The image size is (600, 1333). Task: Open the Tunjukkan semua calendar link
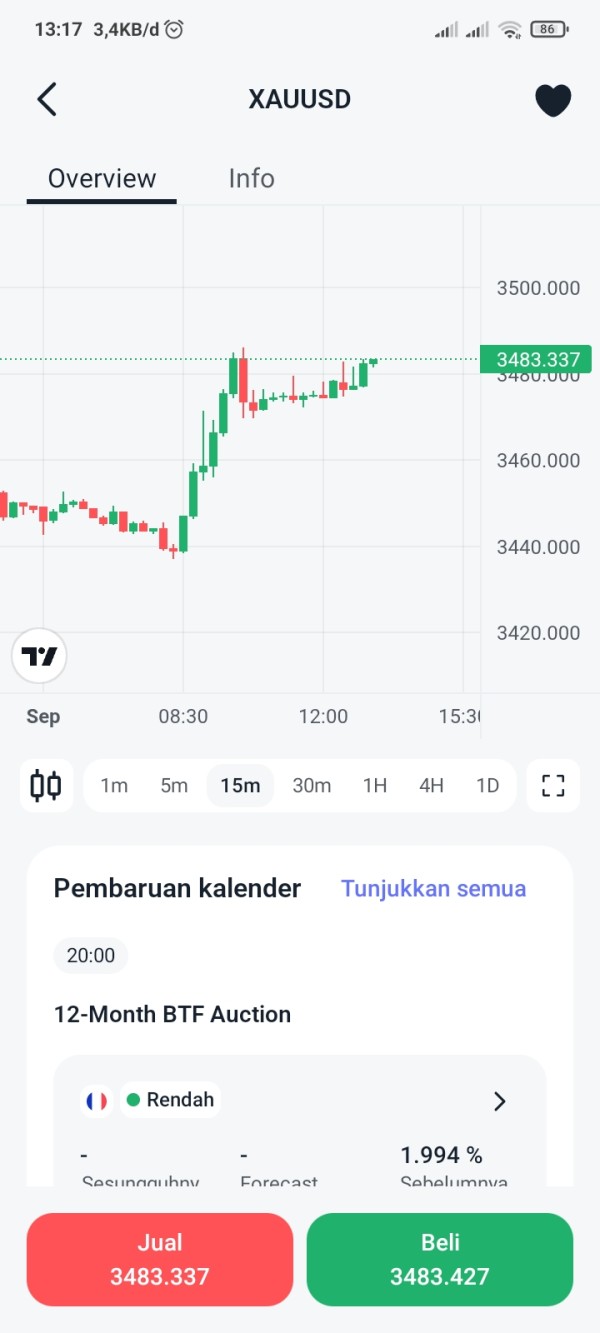[x=433, y=888]
